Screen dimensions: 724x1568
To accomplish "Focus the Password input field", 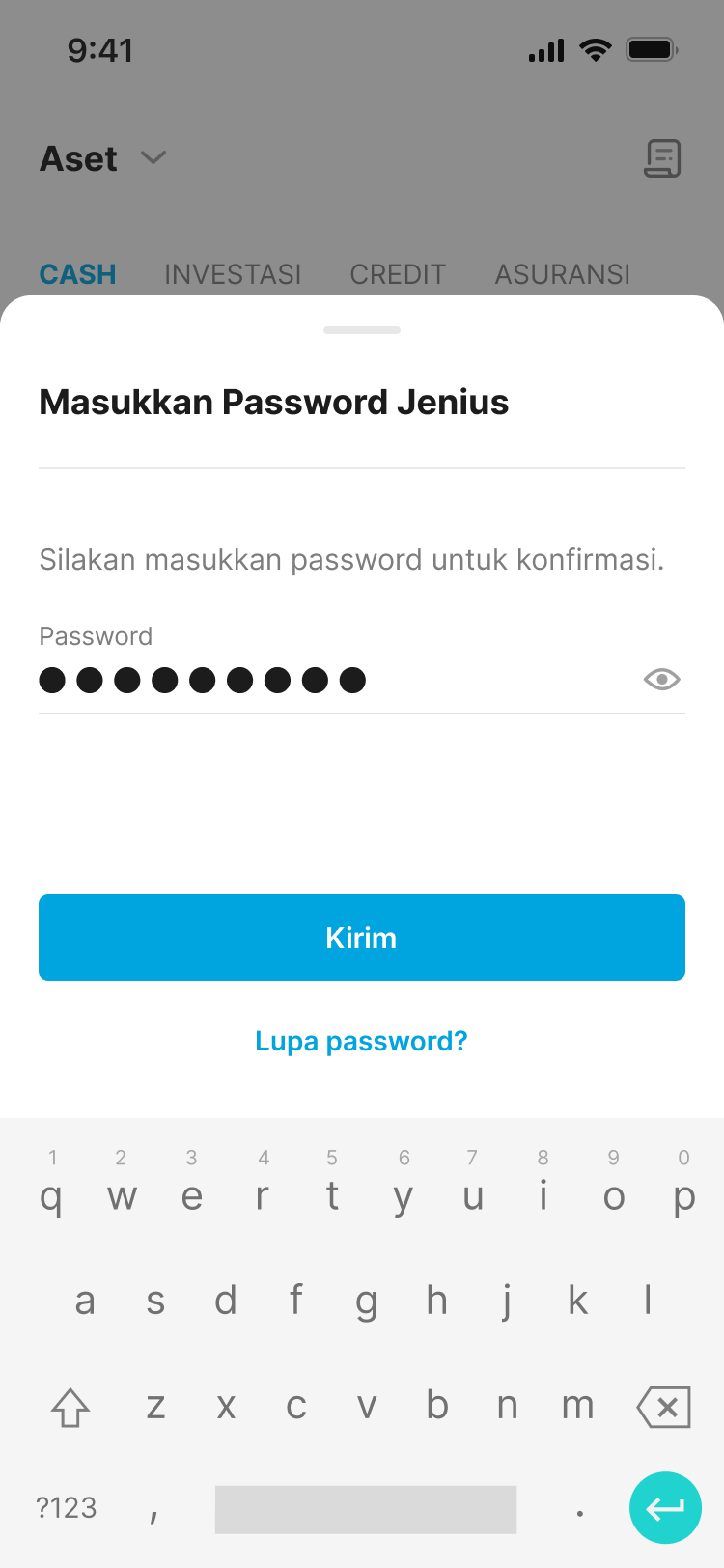I will click(328, 680).
